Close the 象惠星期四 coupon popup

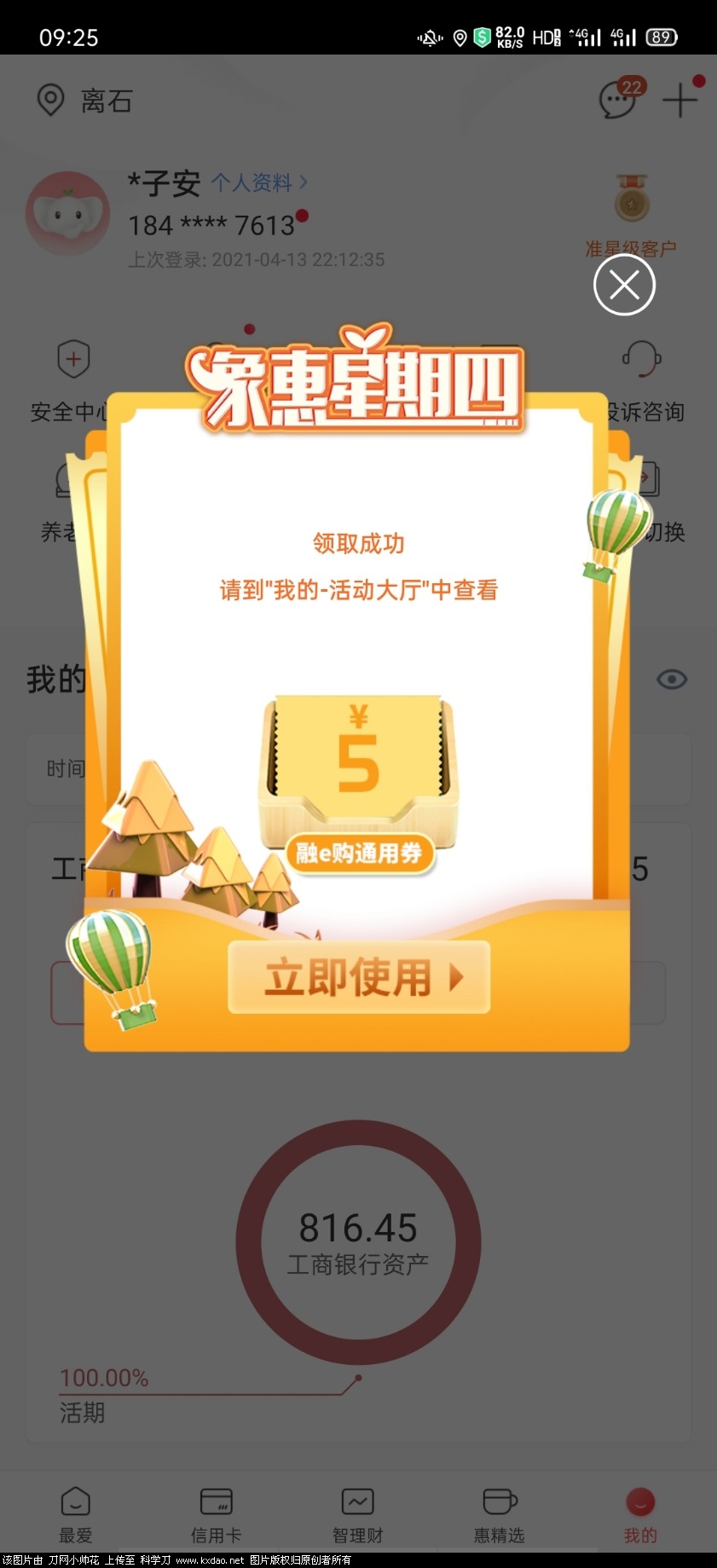(624, 285)
